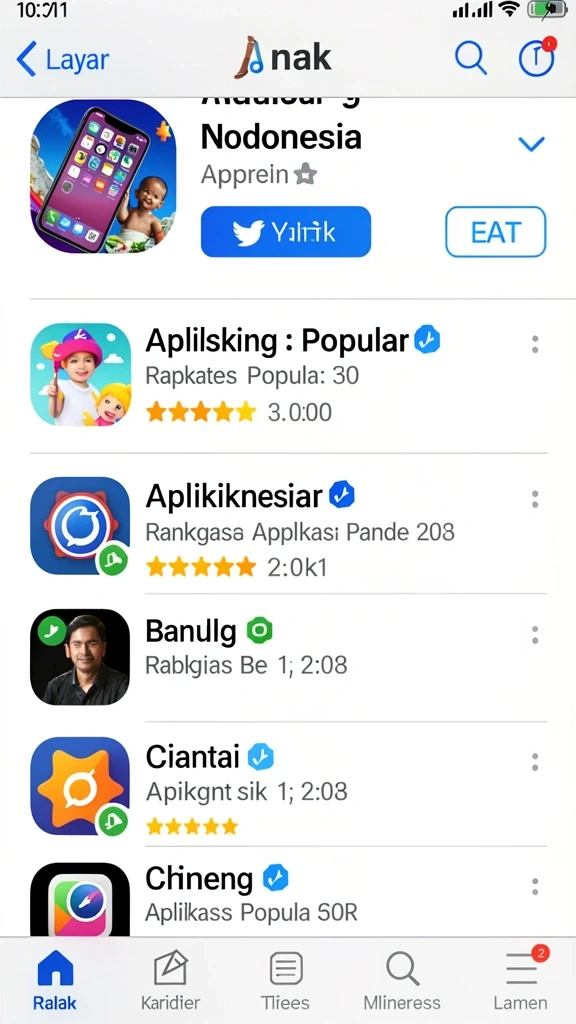Viewport: 576px width, 1024px height.
Task: Open the circular icon with the red badge
Action: 537,57
